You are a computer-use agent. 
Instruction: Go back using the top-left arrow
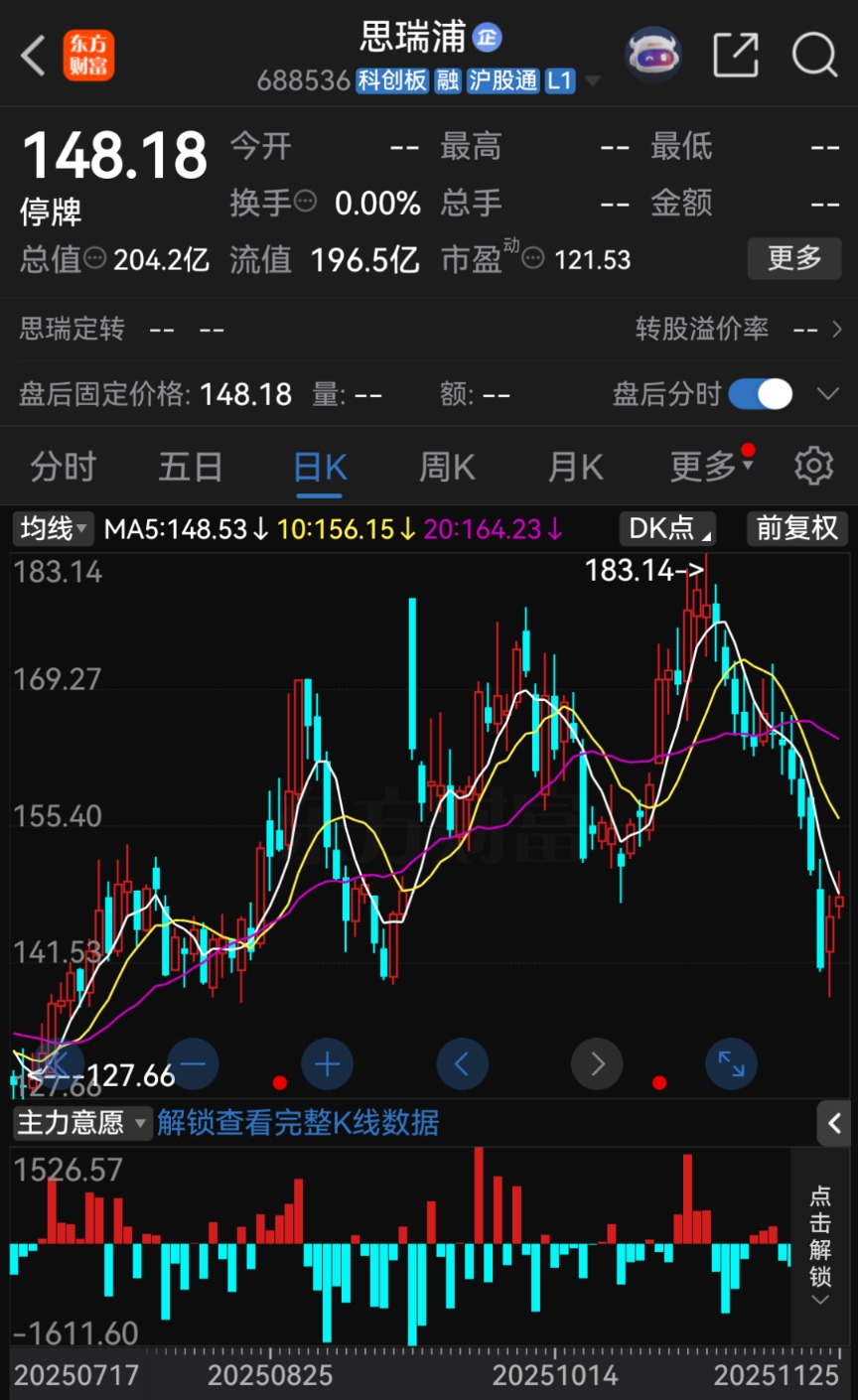tap(34, 56)
